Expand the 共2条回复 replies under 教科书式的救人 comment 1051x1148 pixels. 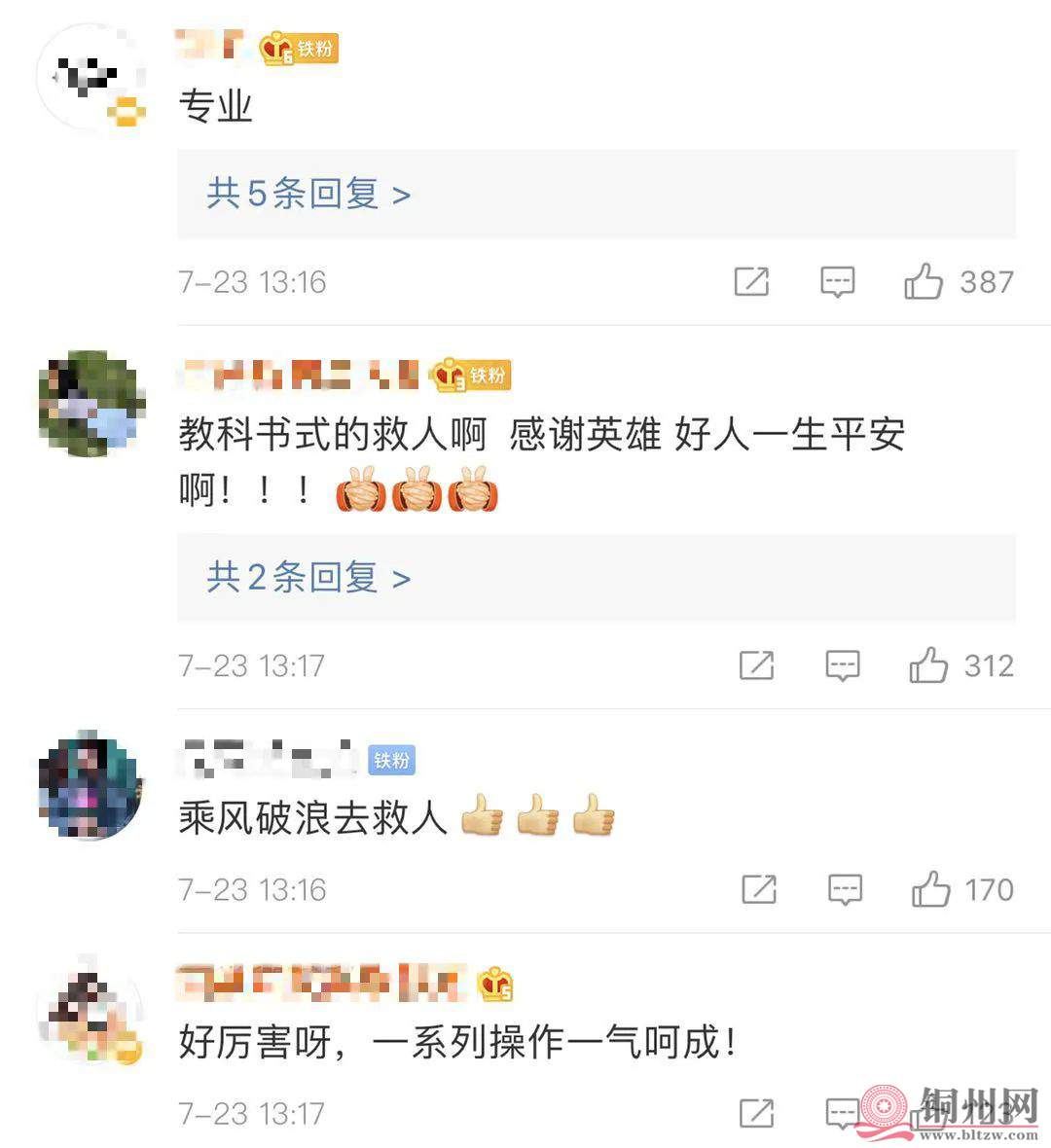(x=308, y=578)
